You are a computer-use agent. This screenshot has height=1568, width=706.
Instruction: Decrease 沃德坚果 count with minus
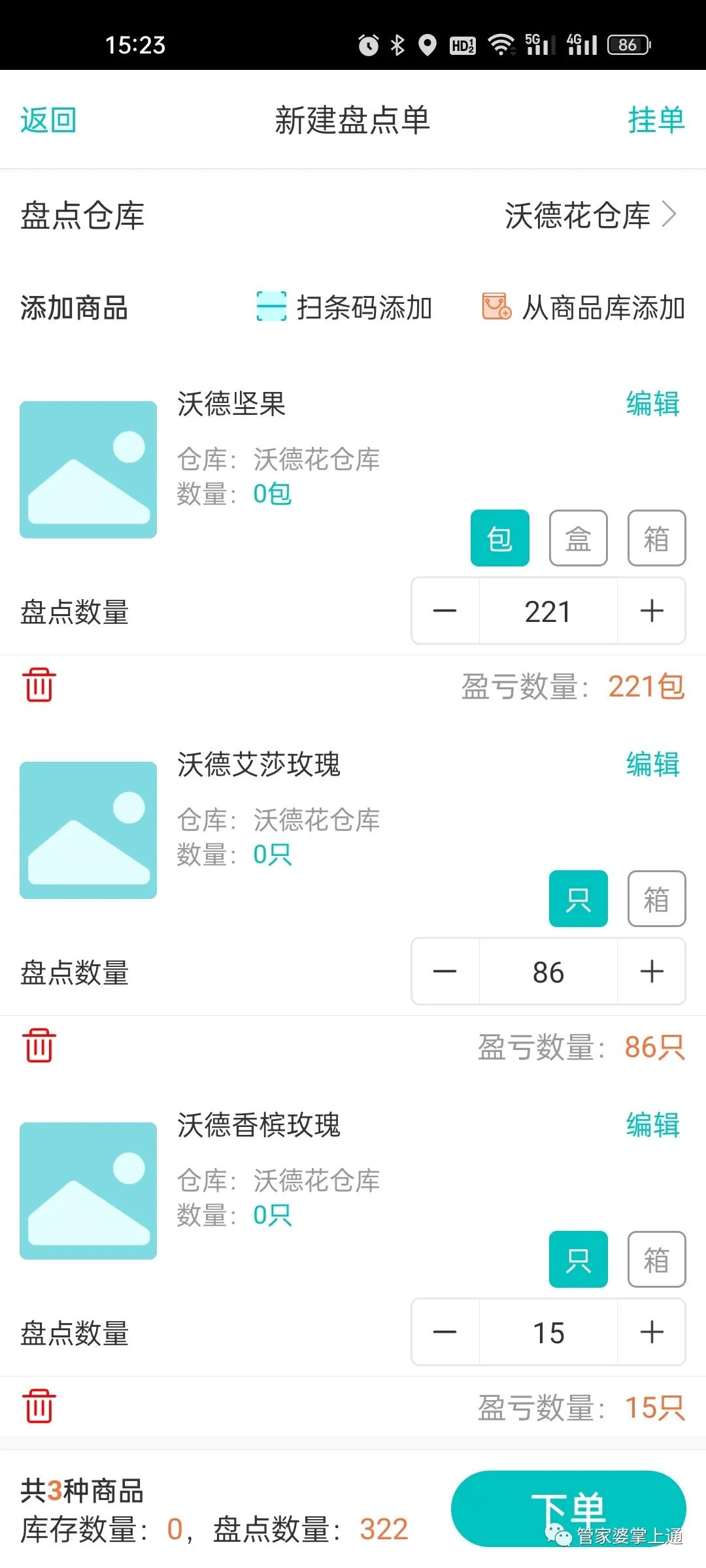[x=445, y=611]
